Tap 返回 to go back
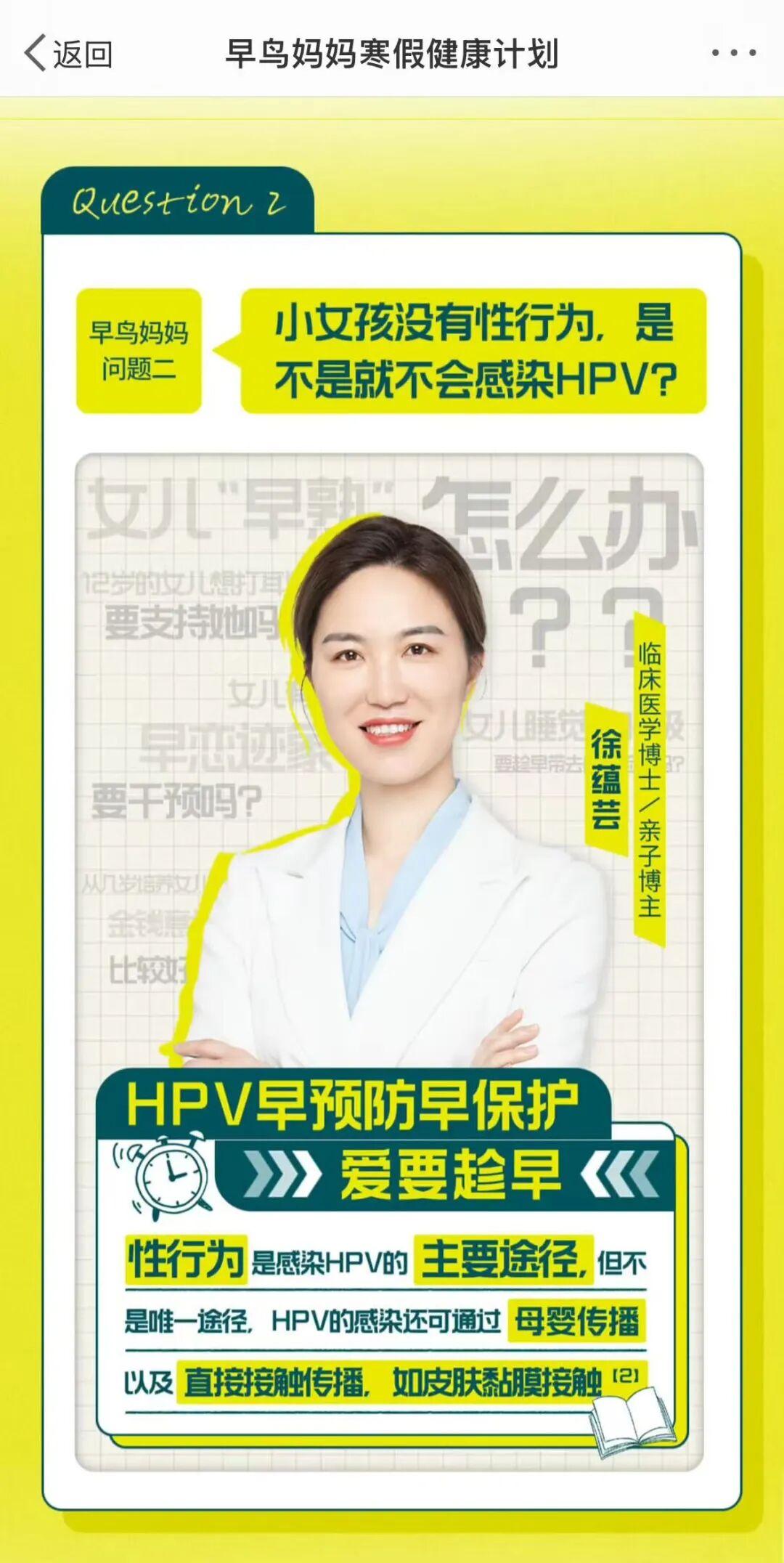Viewport: 784px width, 1563px height. [x=68, y=54]
